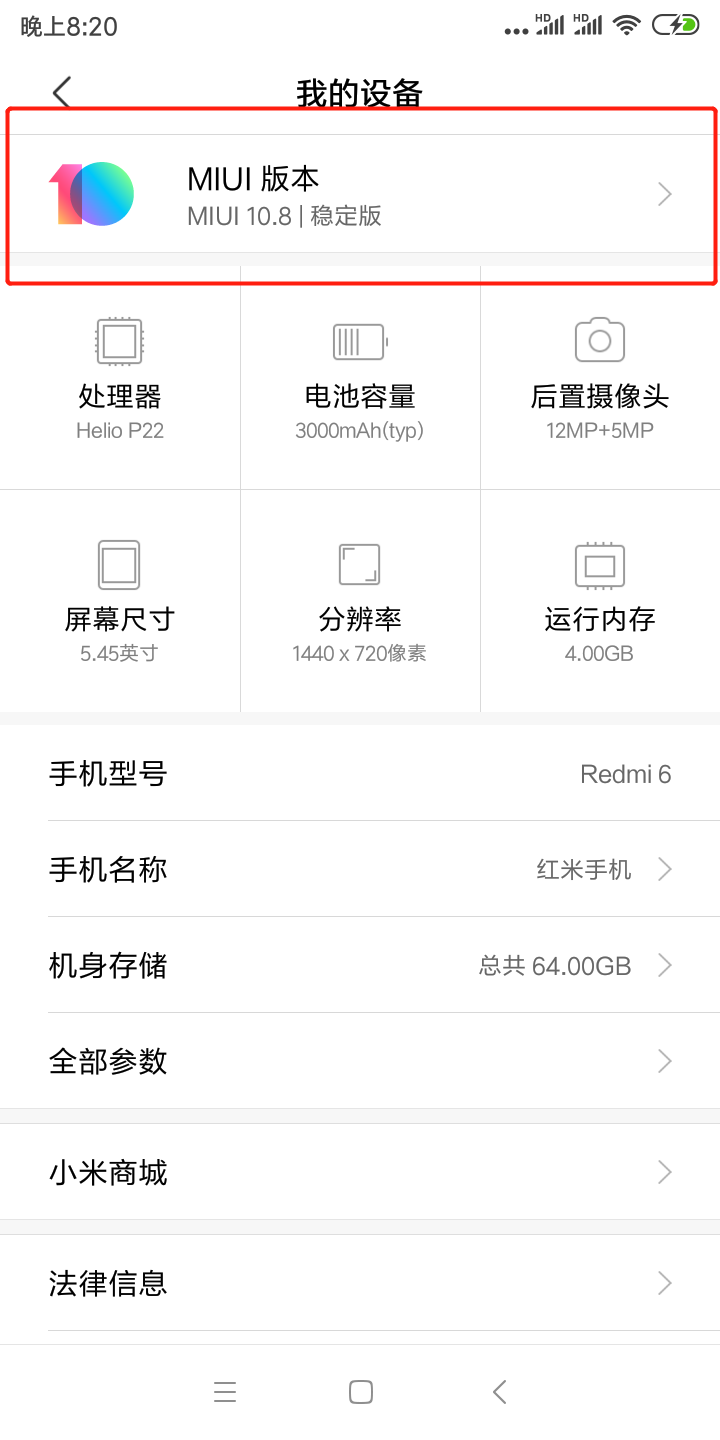View 机身存储 details
Viewport: 720px width, 1440px height.
click(x=360, y=965)
